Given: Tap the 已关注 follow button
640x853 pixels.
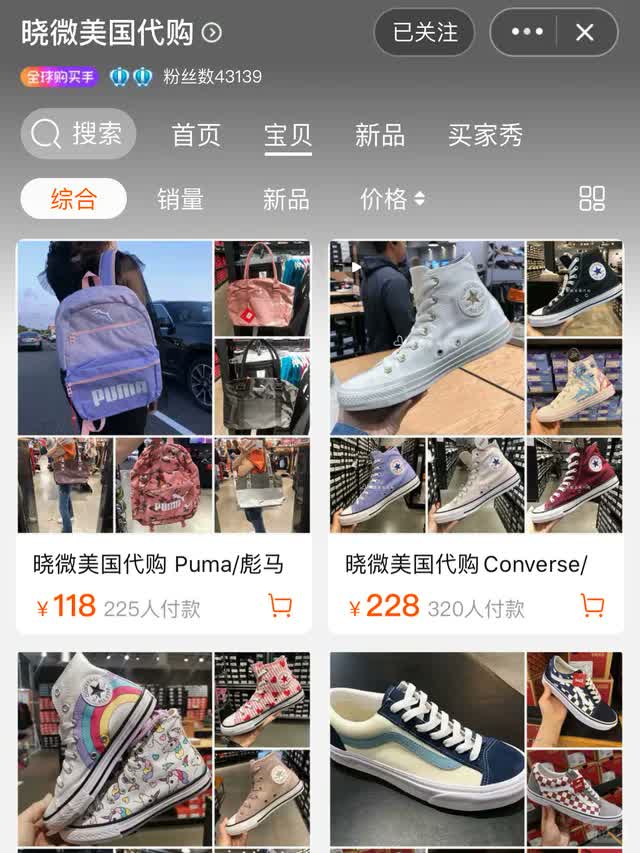Looking at the screenshot, I should (424, 33).
